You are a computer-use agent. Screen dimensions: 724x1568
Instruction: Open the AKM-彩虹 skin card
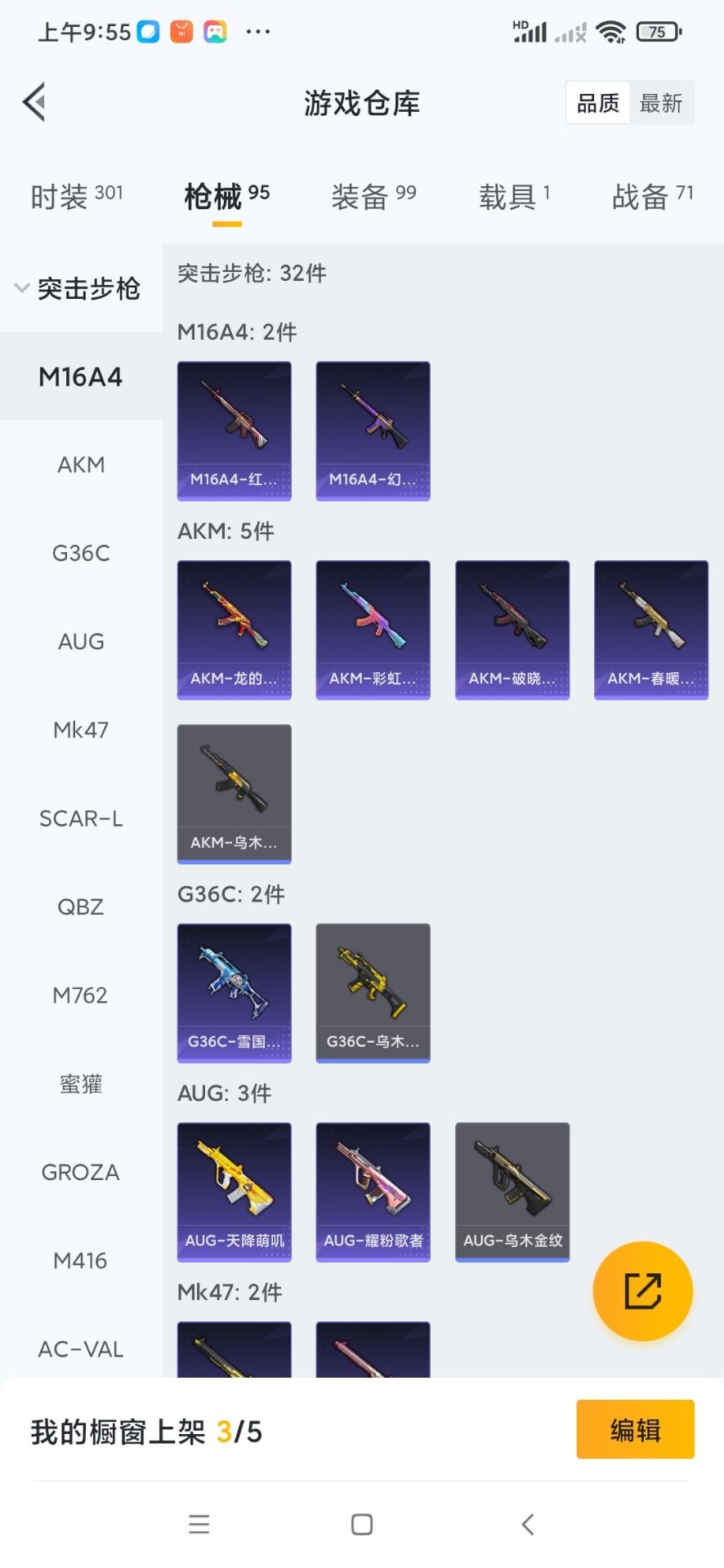click(x=373, y=630)
